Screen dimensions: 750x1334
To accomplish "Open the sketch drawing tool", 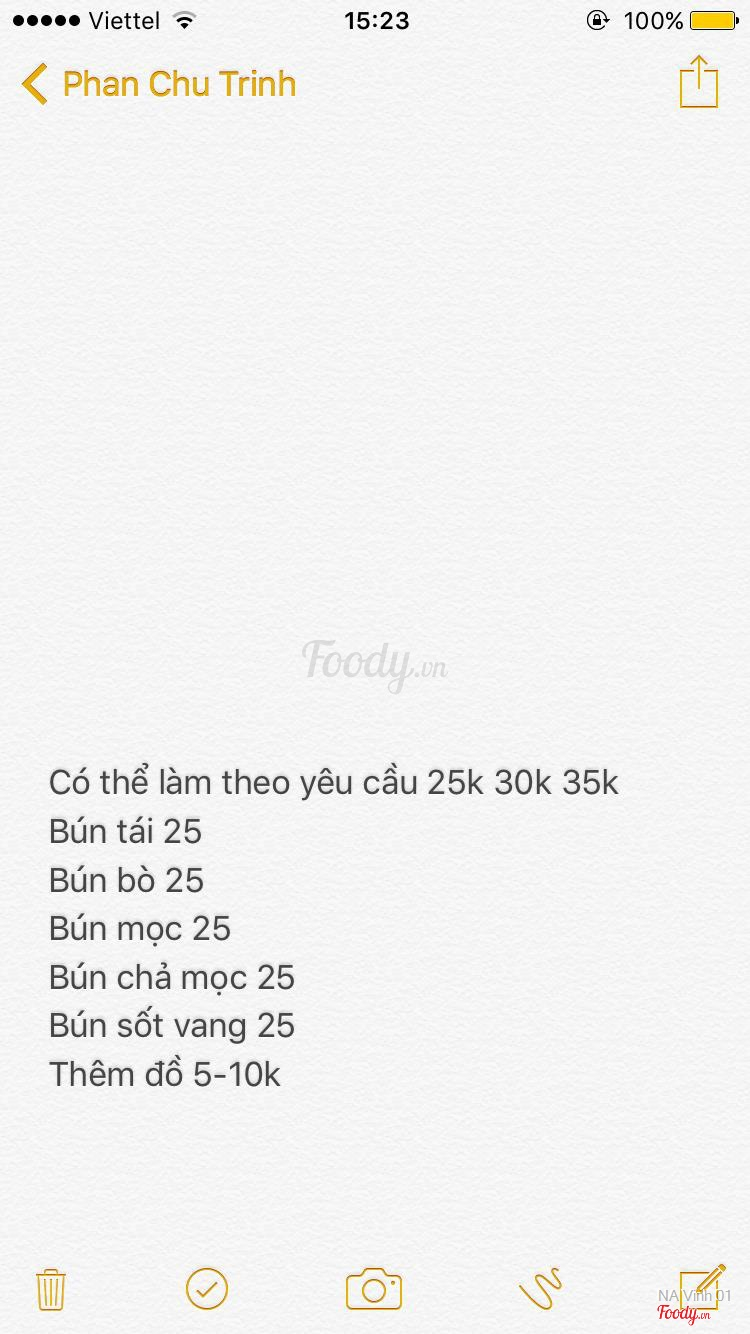I will click(x=541, y=1289).
